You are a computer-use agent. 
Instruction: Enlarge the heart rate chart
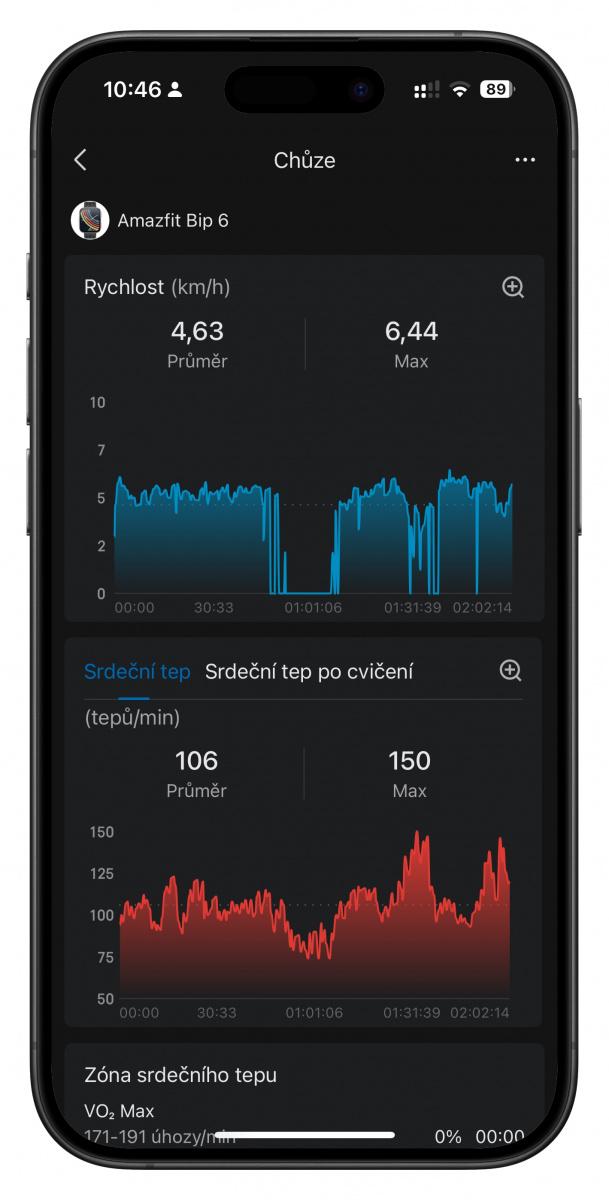point(511,671)
